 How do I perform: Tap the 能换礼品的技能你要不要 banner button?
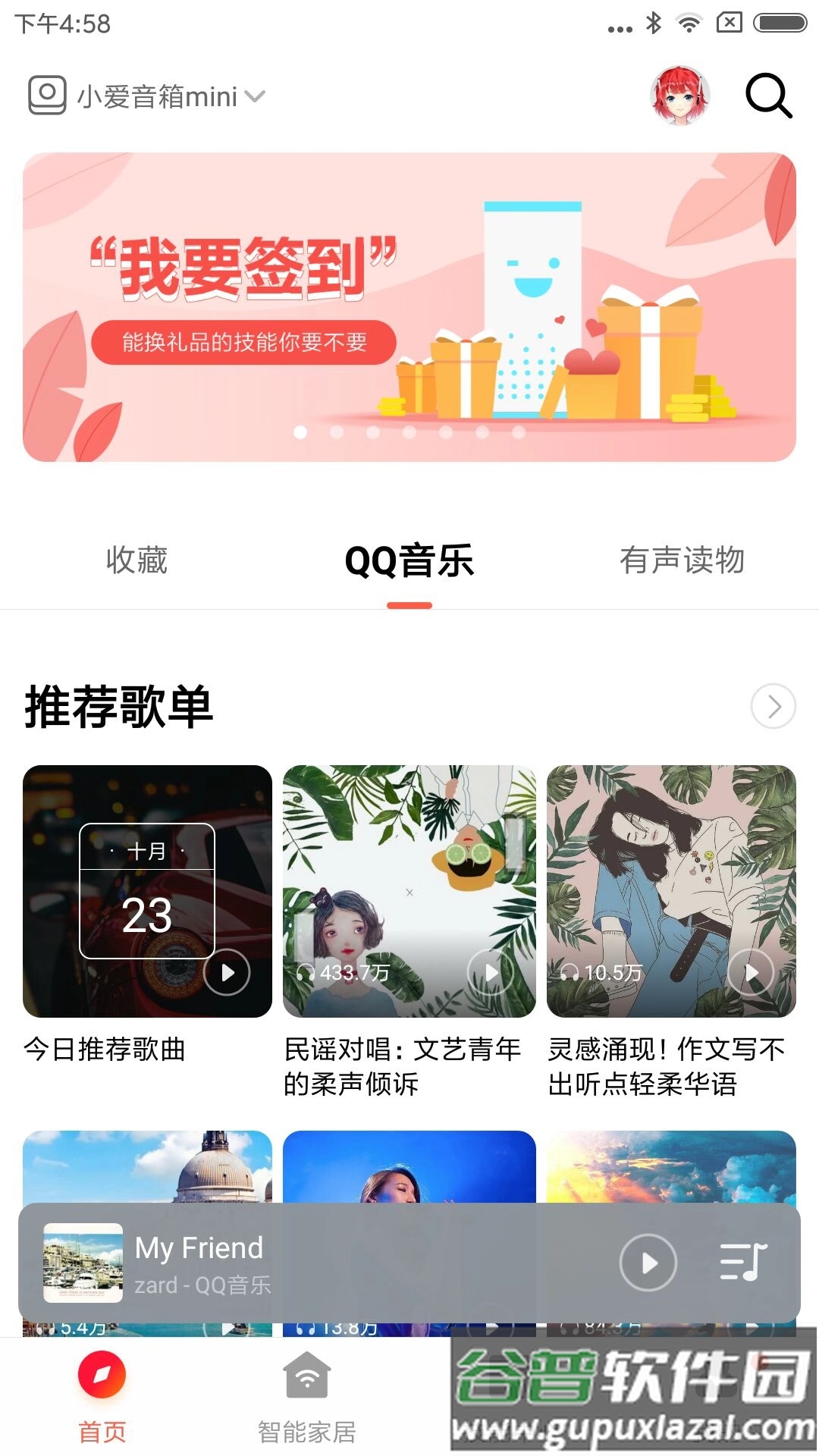click(243, 343)
